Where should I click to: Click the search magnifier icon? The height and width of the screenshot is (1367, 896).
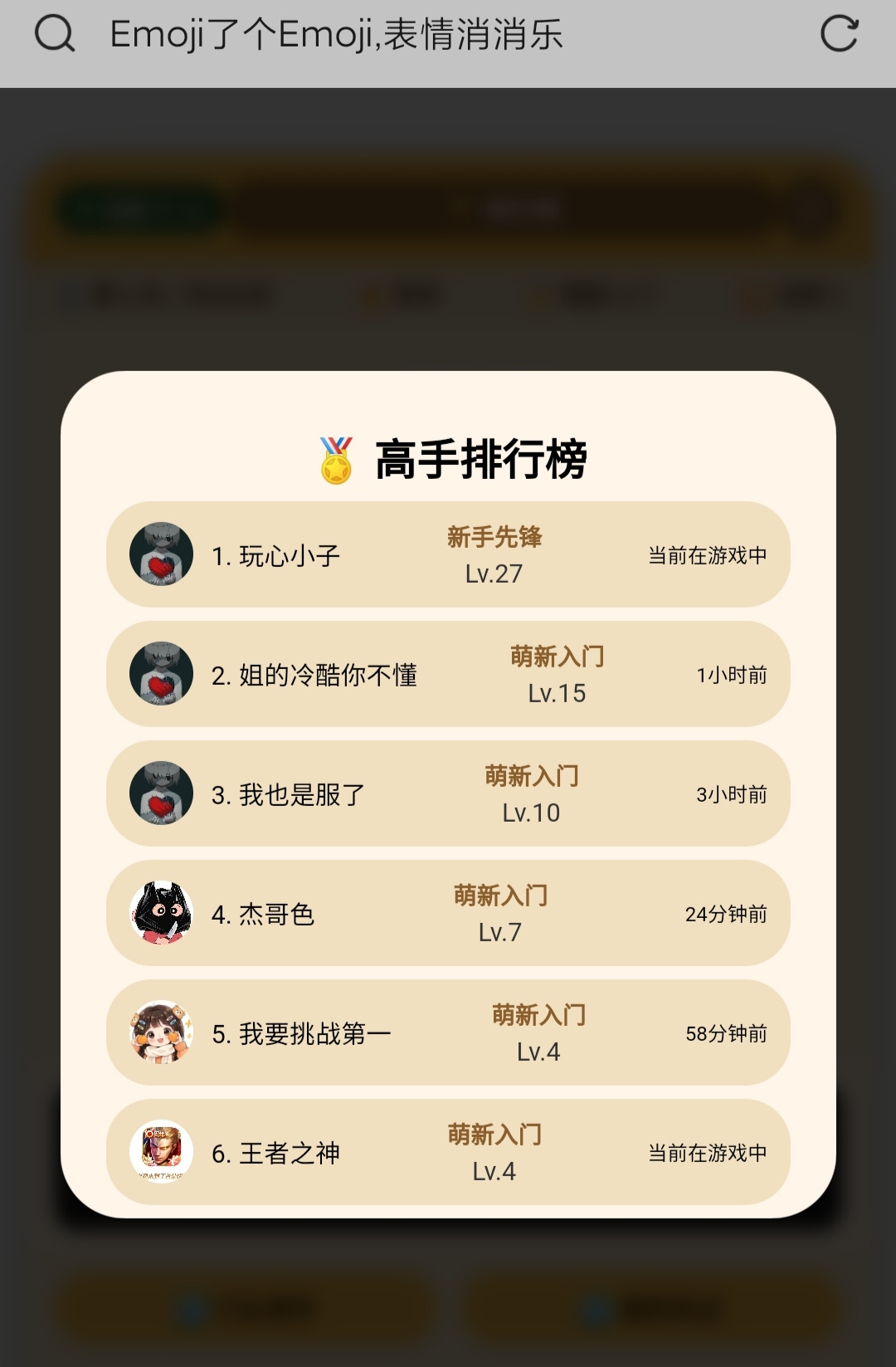(53, 35)
